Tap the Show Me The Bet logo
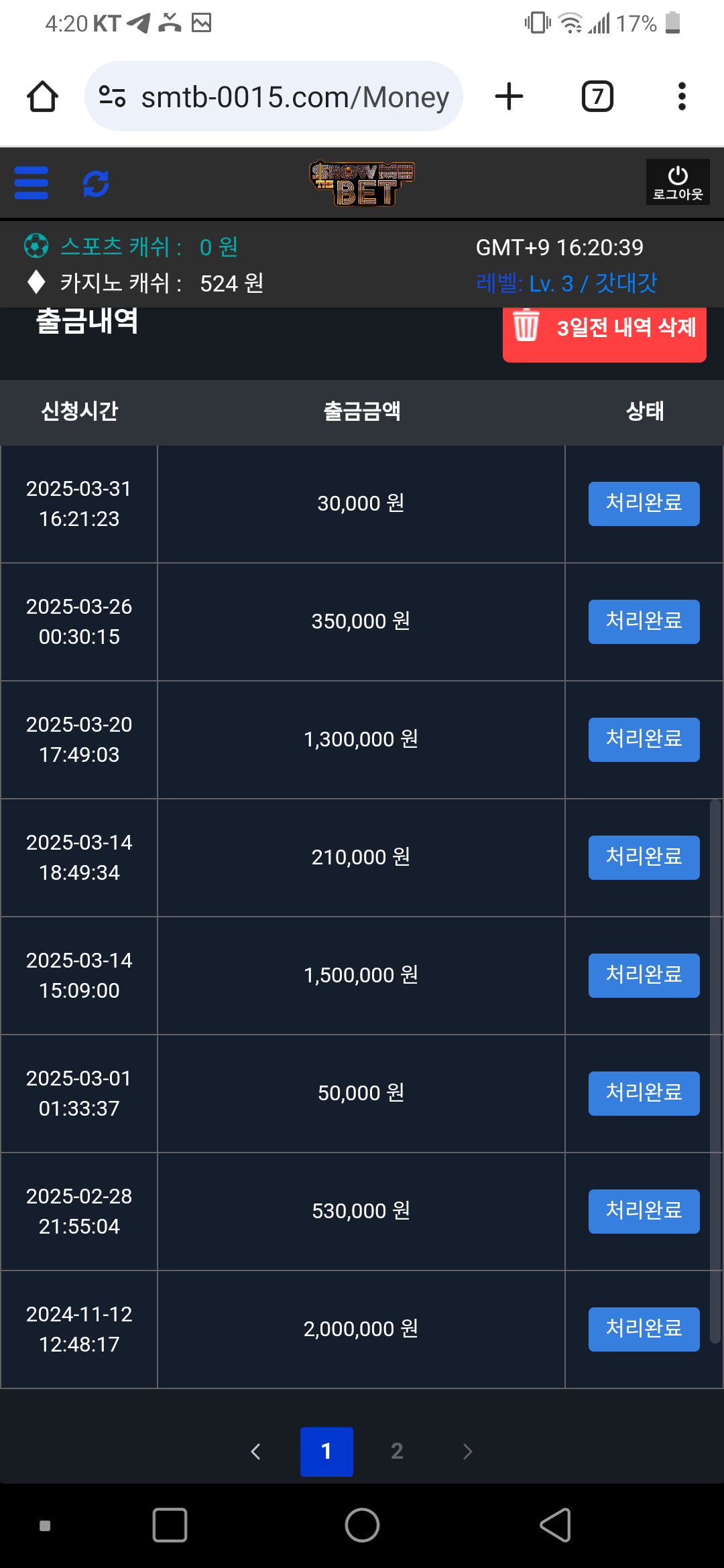 (361, 183)
